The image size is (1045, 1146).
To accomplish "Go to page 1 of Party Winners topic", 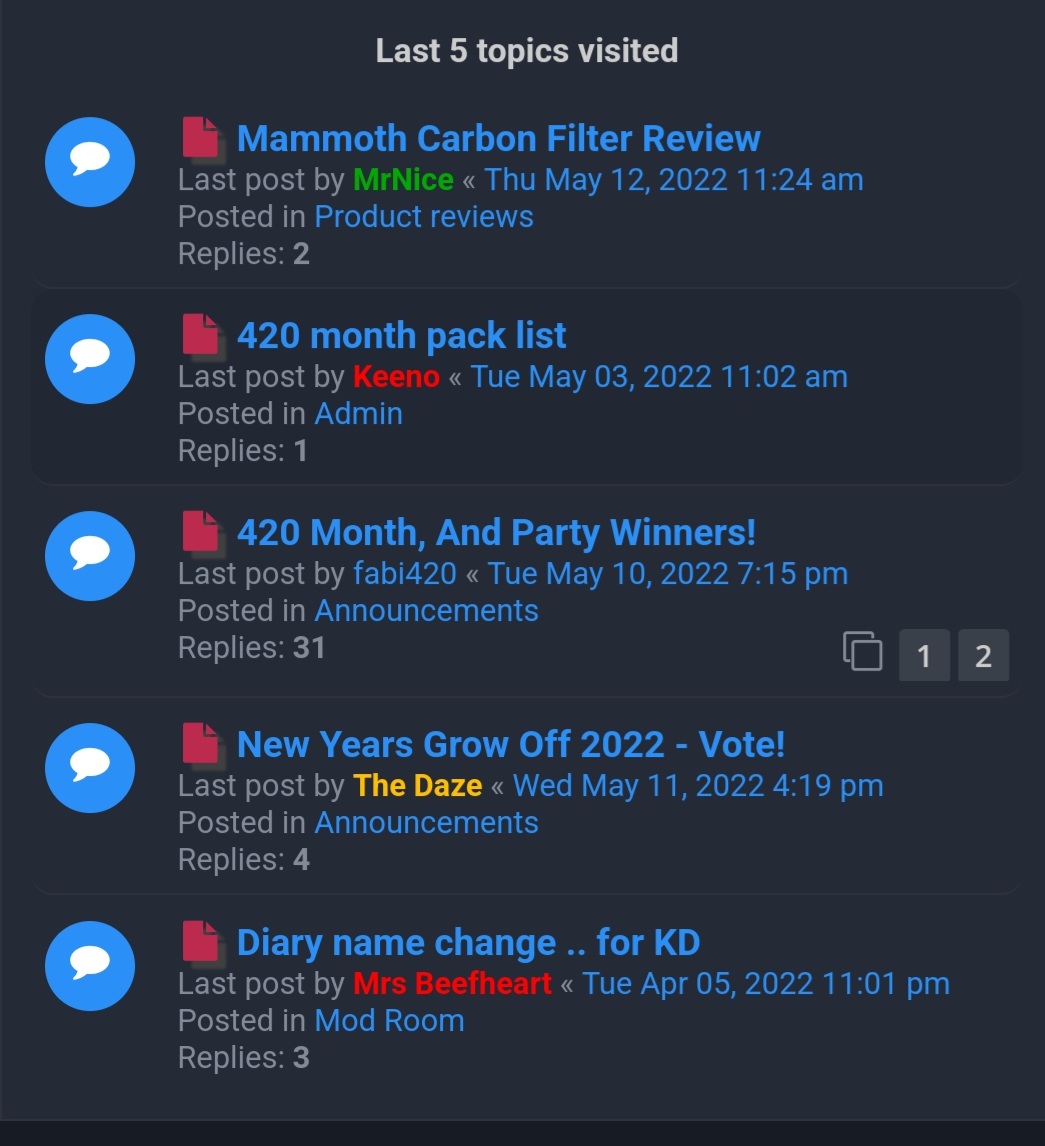I will [x=924, y=656].
